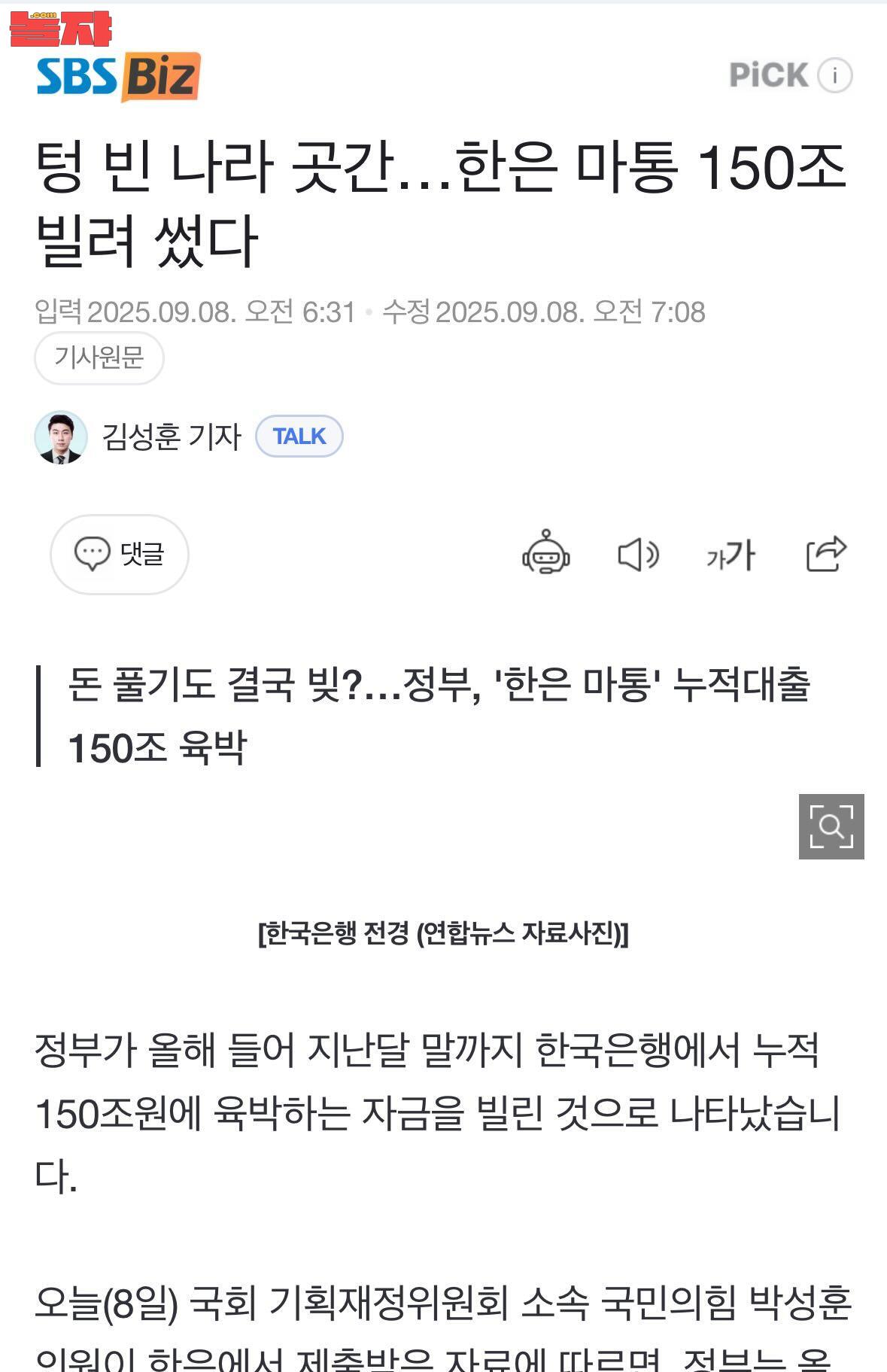Tap the TALK badge next to the reporter
Screen dimensions: 887x1372
click(299, 437)
